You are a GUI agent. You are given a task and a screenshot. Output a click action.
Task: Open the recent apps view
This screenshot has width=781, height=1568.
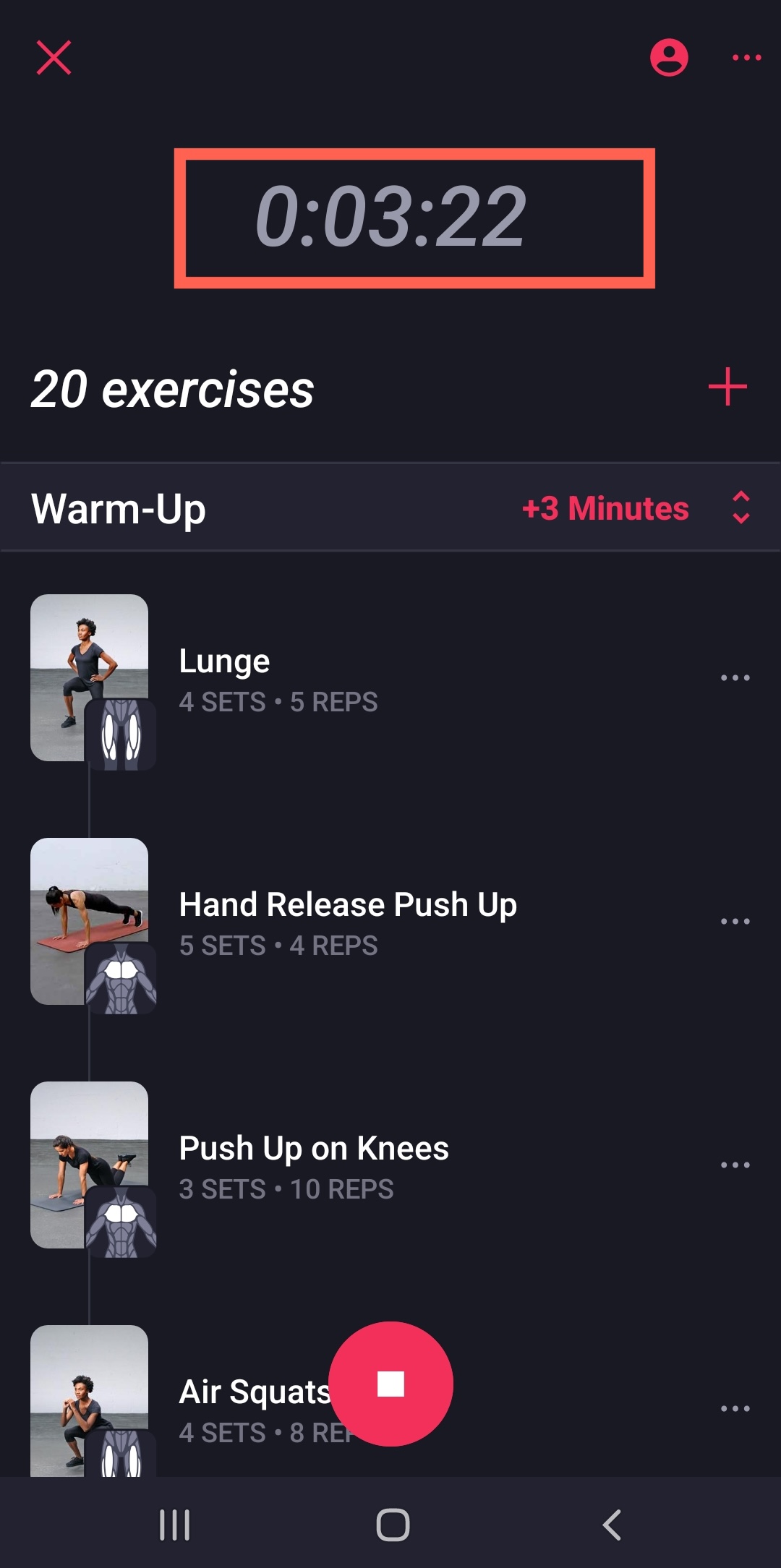[174, 1525]
